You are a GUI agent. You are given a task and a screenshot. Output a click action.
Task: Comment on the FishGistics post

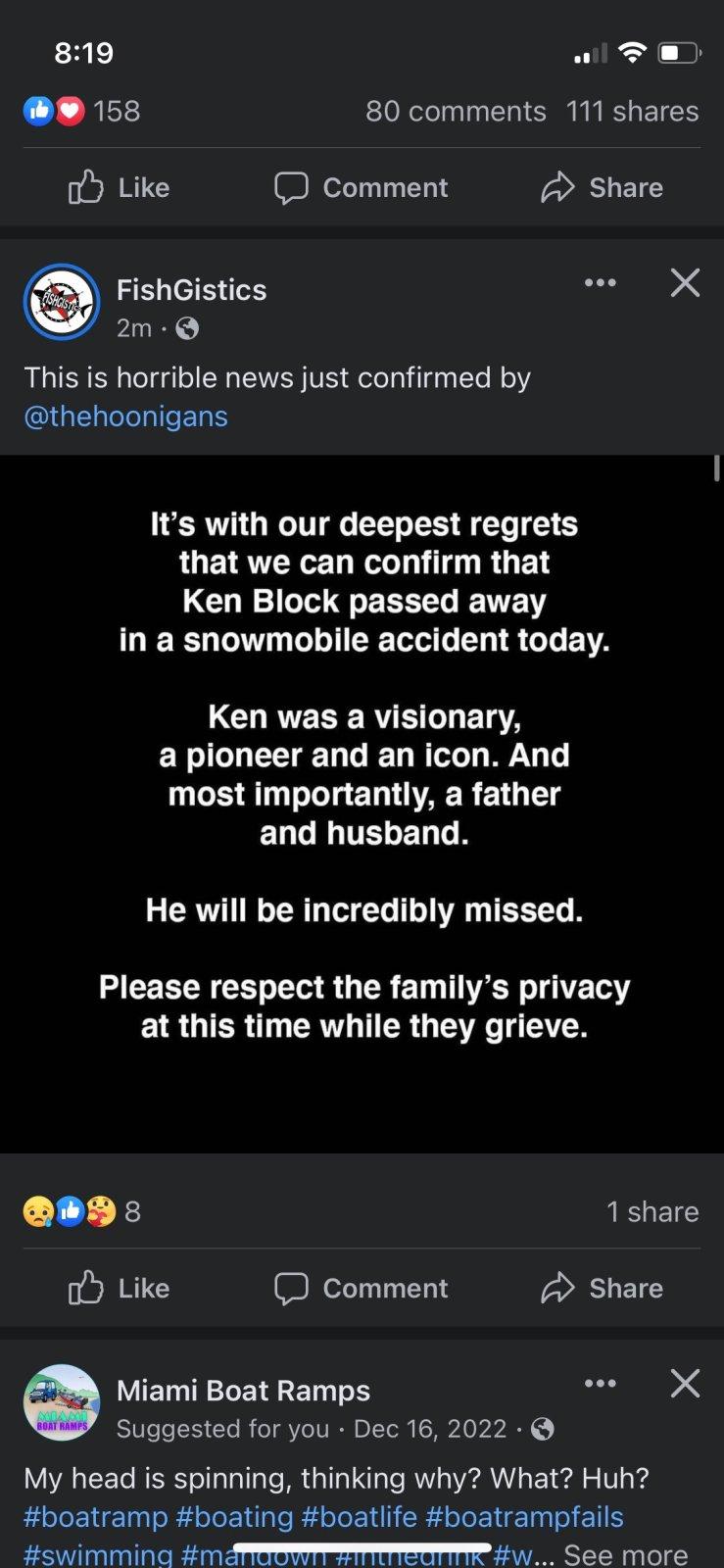coord(361,1288)
